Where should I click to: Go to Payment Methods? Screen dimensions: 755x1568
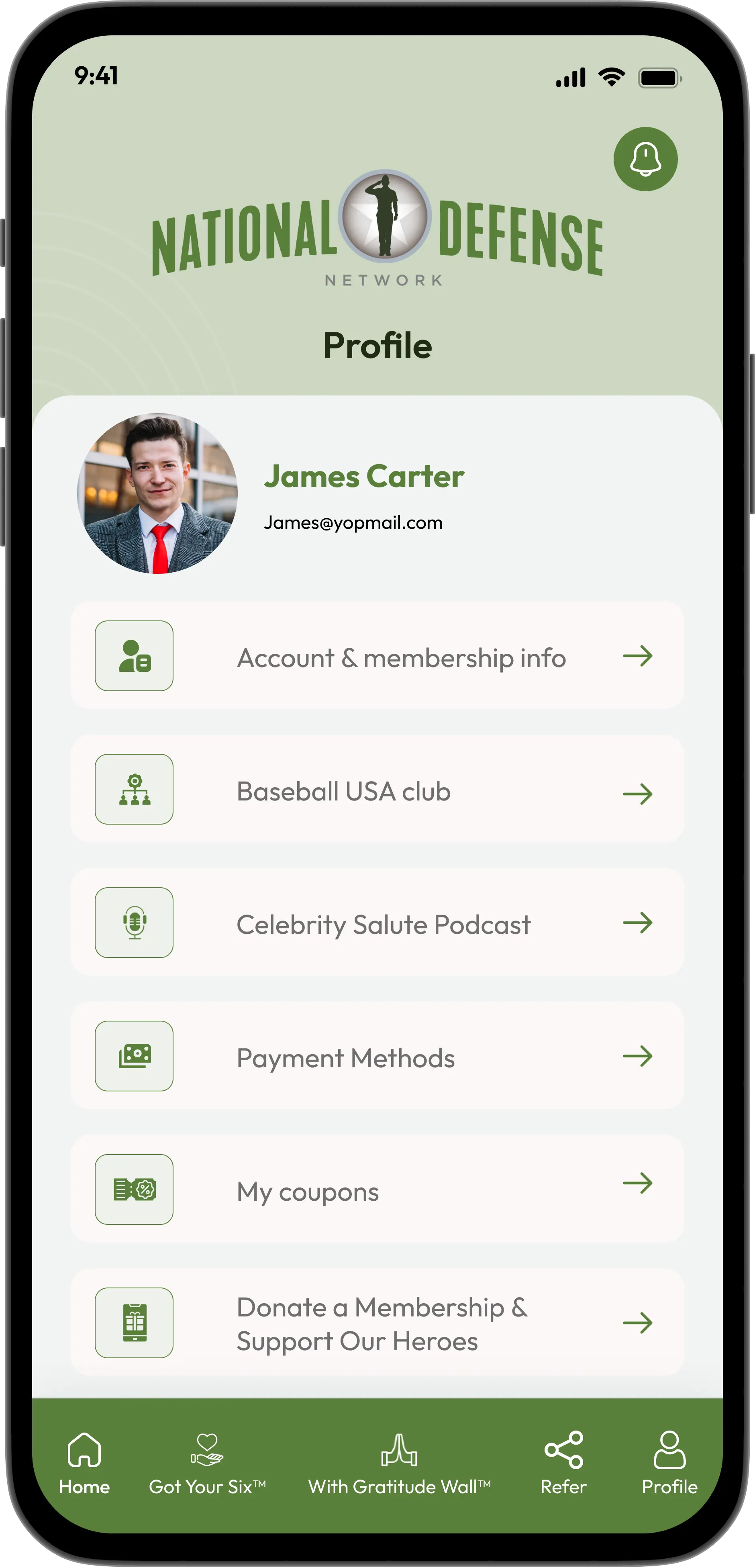coord(377,1056)
